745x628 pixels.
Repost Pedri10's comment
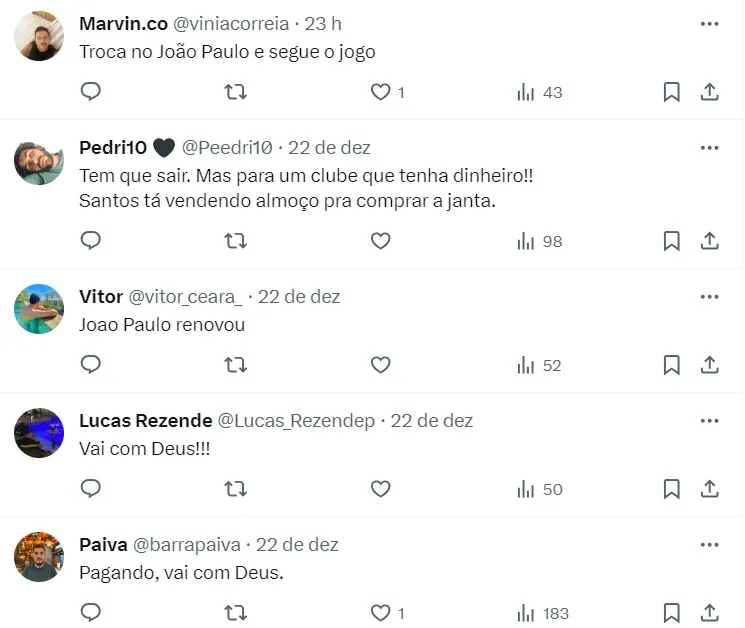coord(235,241)
